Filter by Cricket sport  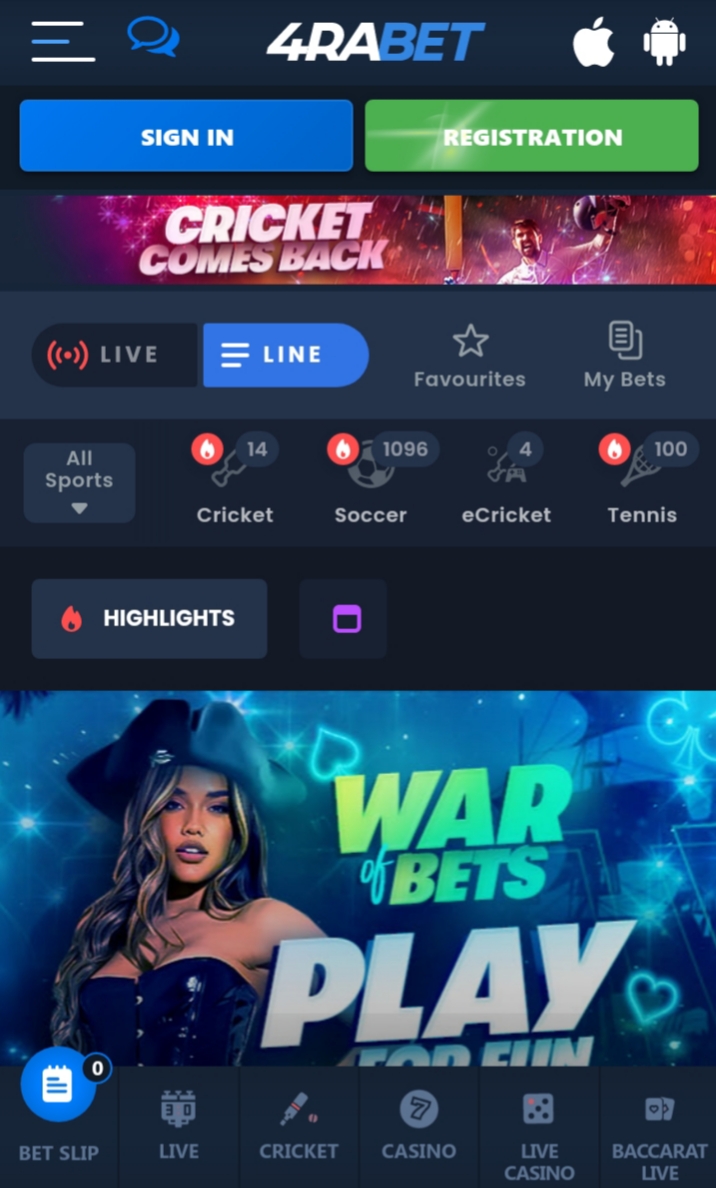point(235,482)
